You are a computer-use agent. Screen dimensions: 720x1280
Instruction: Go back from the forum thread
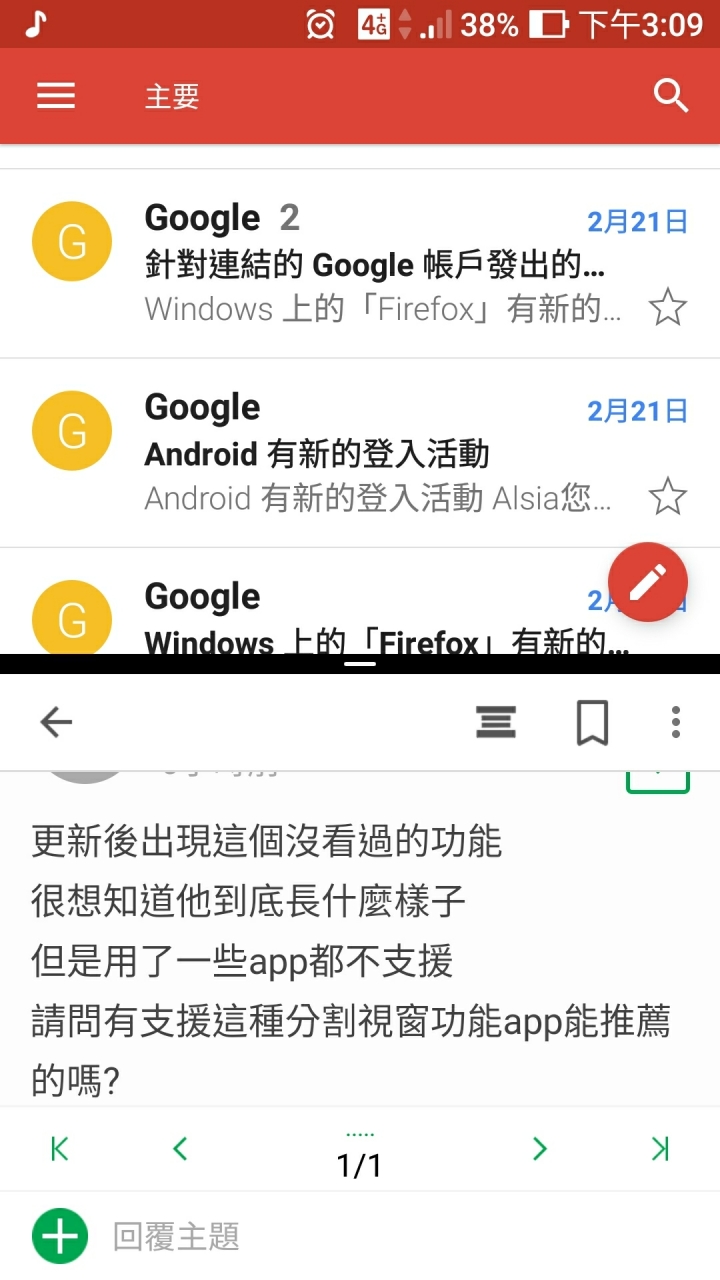(56, 722)
